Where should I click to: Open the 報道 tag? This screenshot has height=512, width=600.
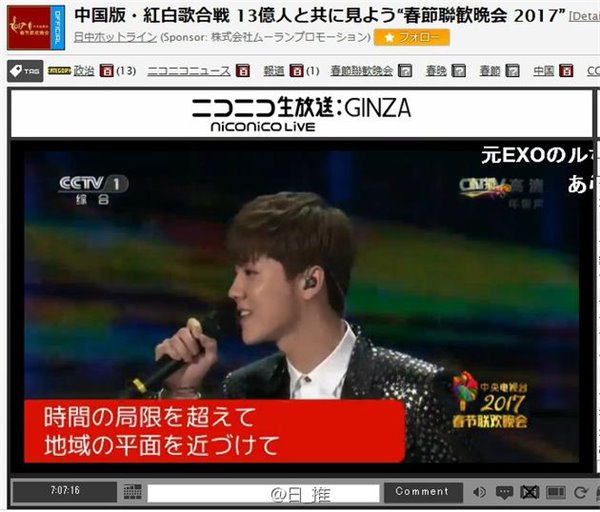coord(273,71)
